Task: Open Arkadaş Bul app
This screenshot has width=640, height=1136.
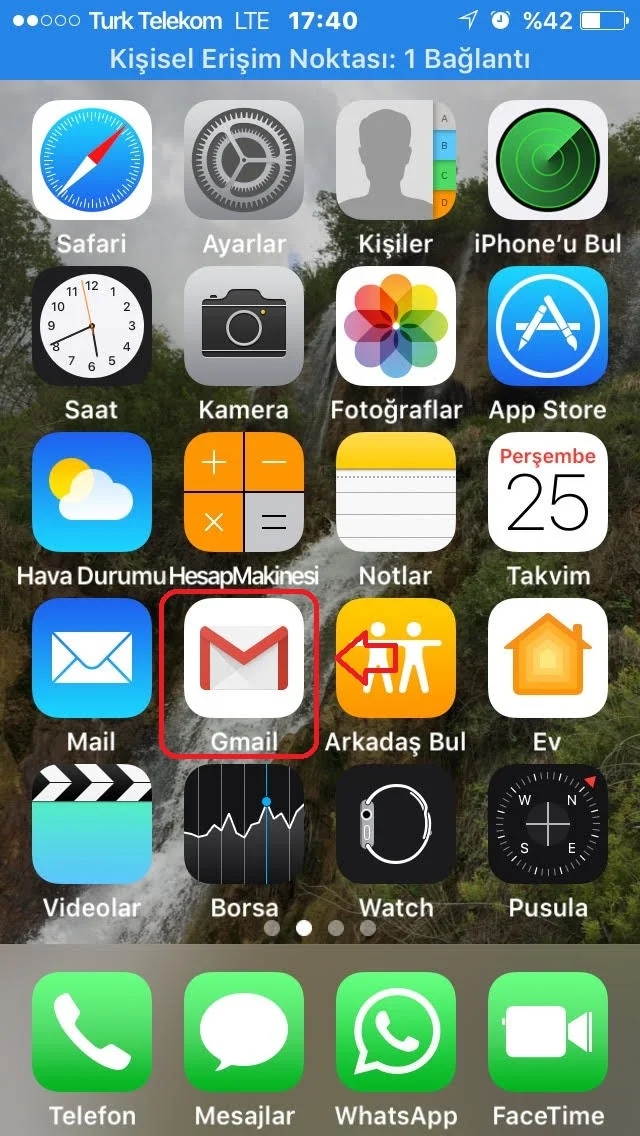Action: coord(396,658)
